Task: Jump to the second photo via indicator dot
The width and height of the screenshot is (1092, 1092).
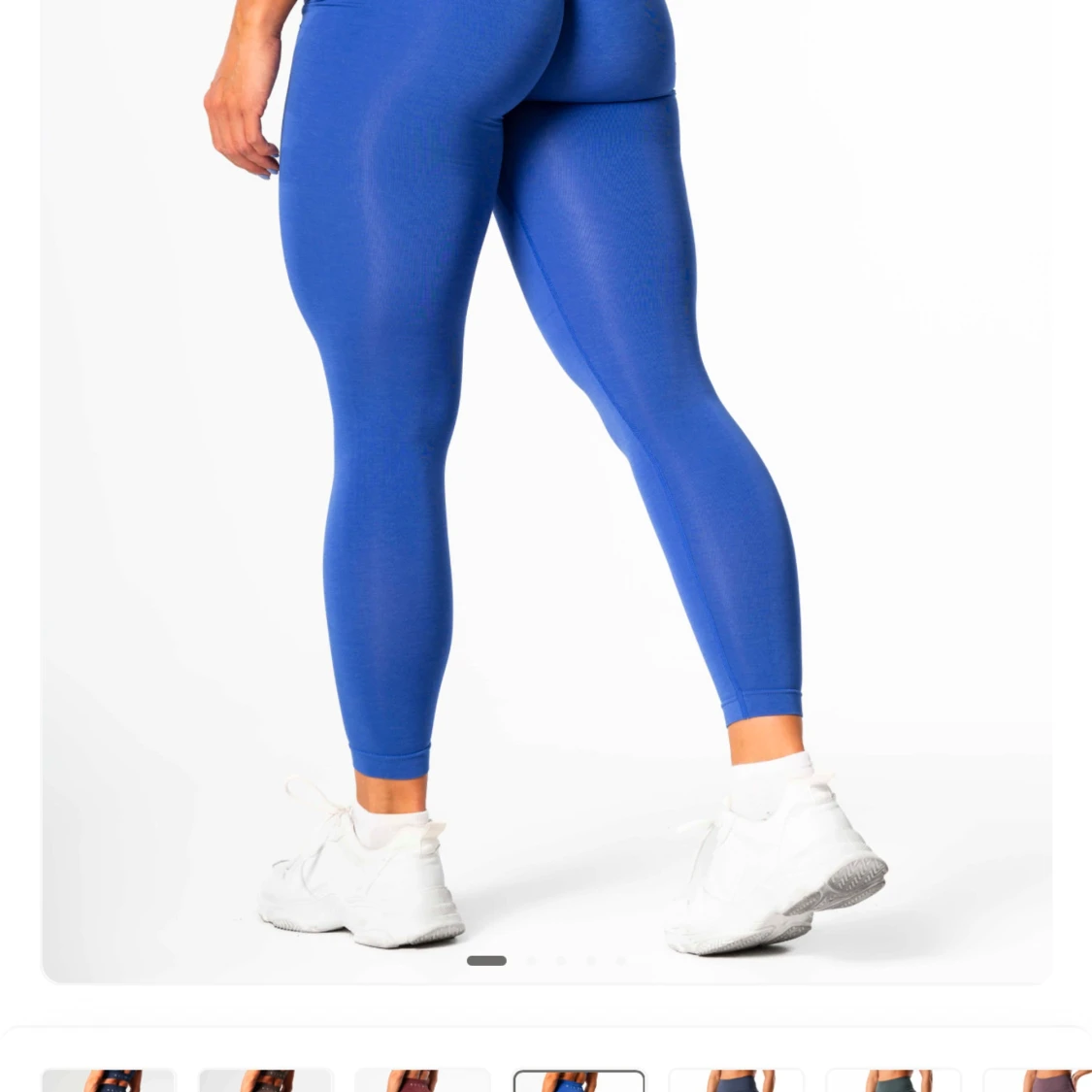Action: point(531,961)
